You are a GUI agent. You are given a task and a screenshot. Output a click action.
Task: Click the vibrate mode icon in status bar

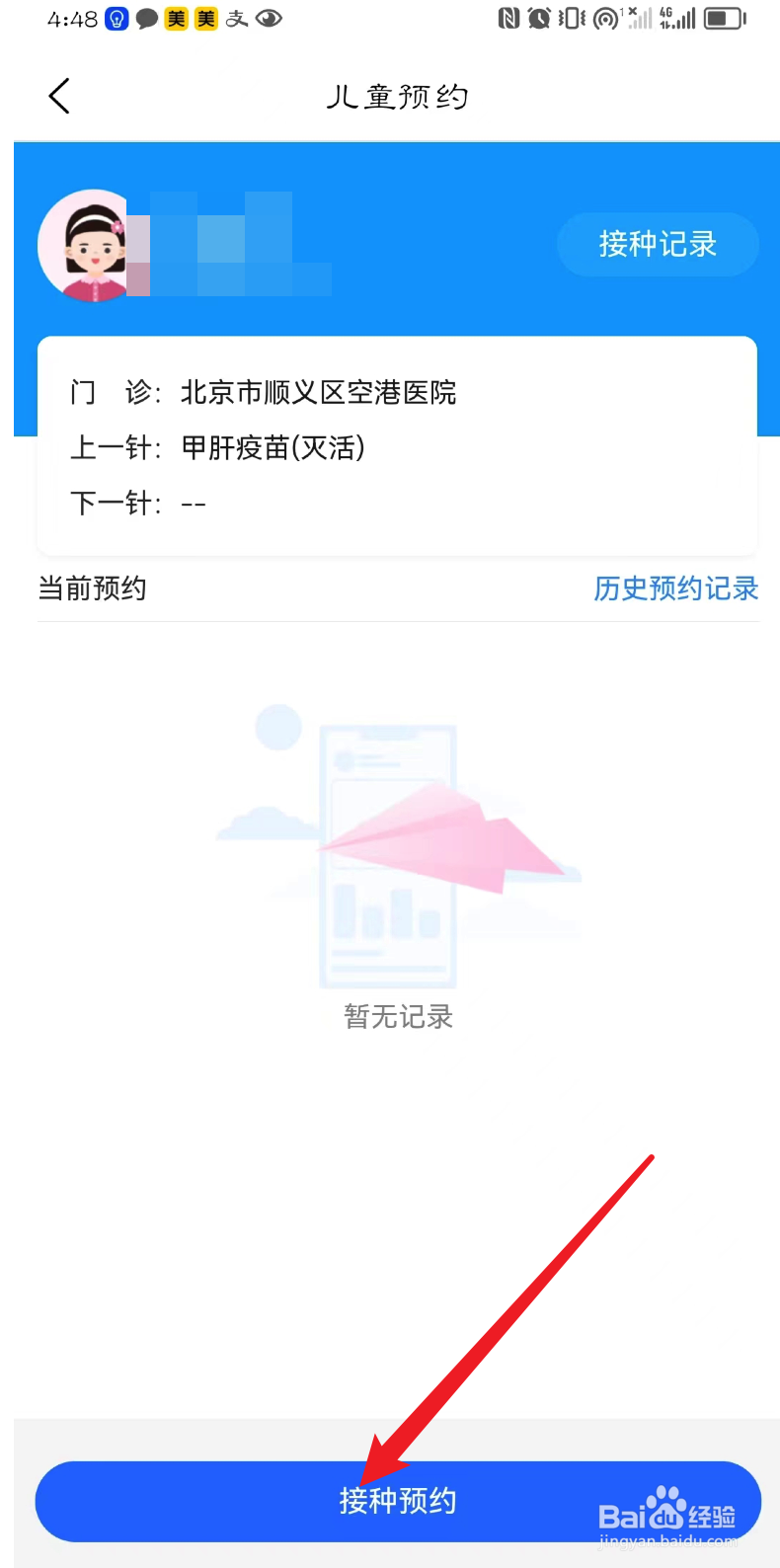point(570,19)
